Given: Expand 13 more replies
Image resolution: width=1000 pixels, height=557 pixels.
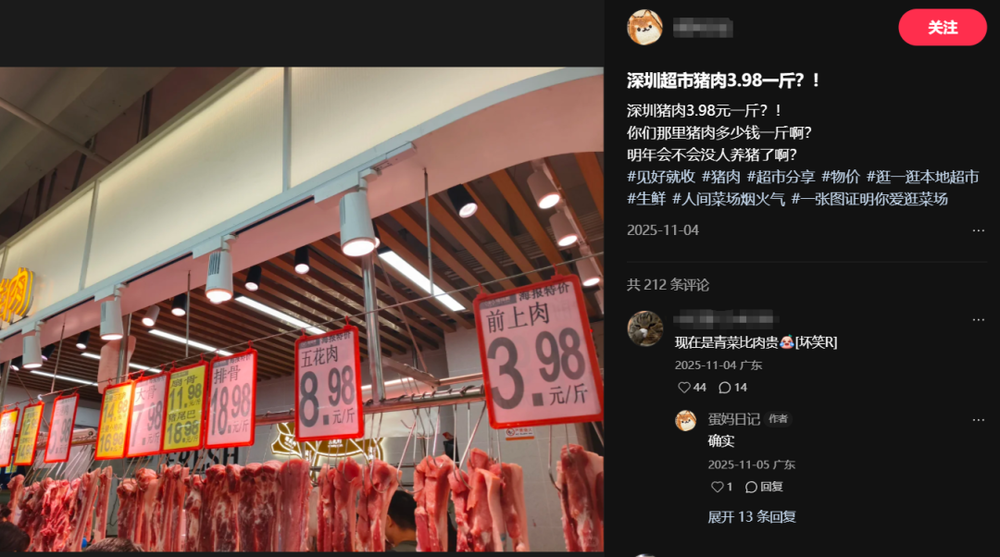Looking at the screenshot, I should pos(752,517).
